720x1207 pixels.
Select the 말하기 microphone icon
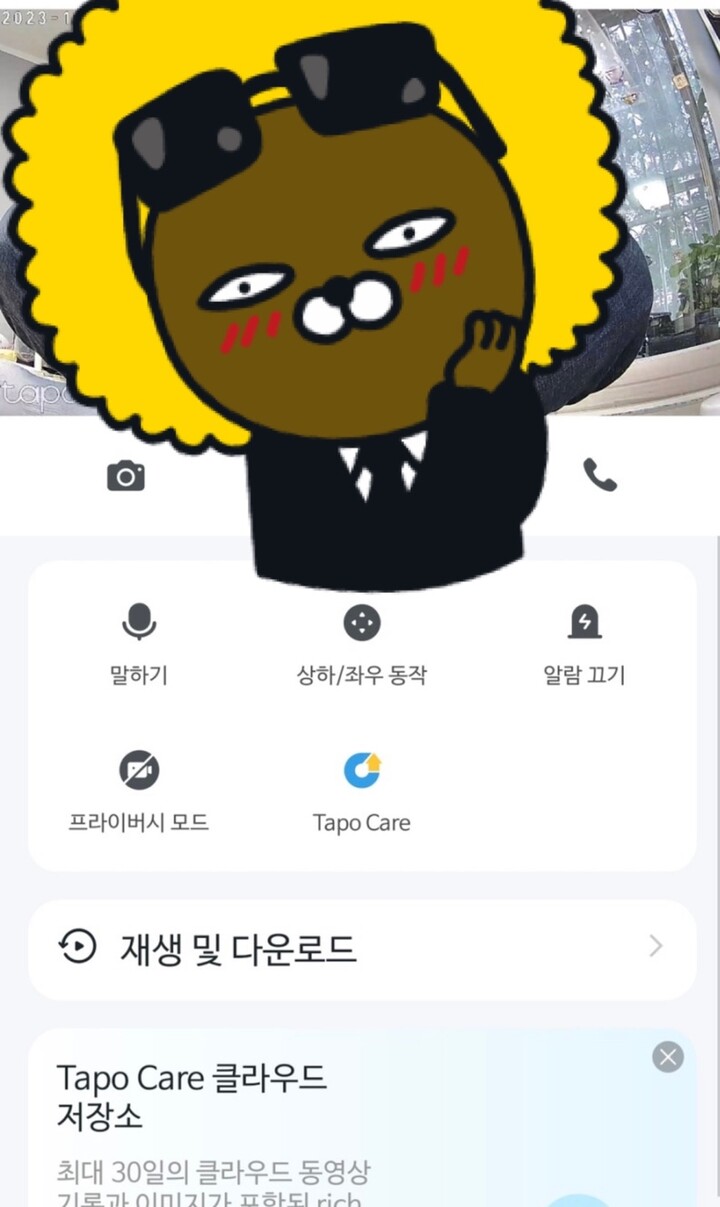[x=139, y=623]
